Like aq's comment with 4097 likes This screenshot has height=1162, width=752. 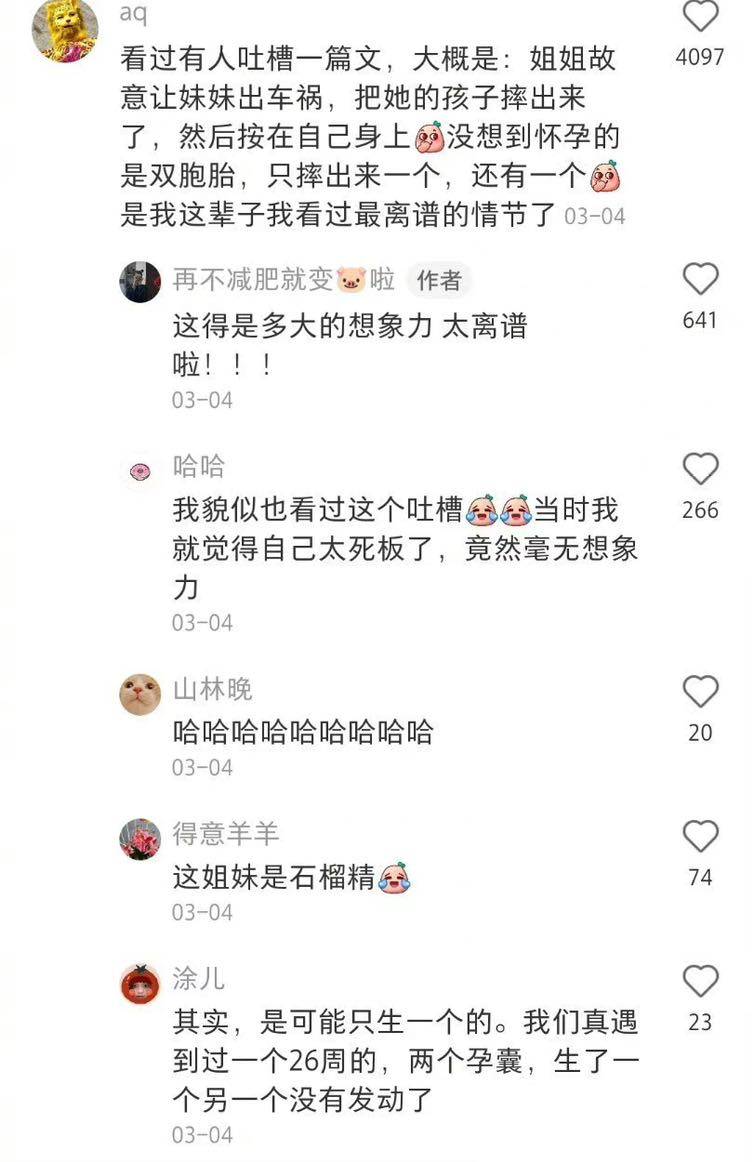(700, 17)
